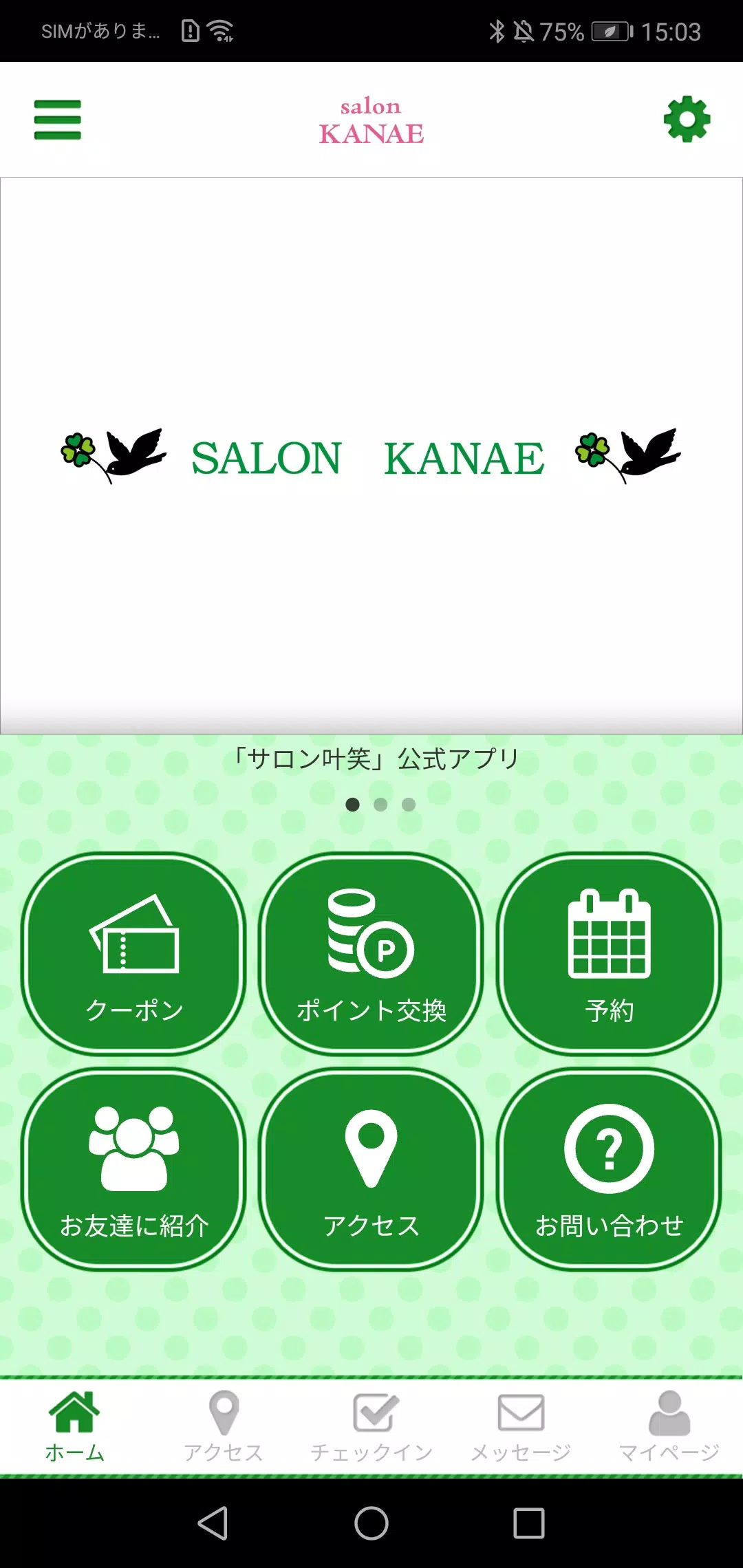Open ポイント交換 point exchange
743x1568 pixels.
371,953
